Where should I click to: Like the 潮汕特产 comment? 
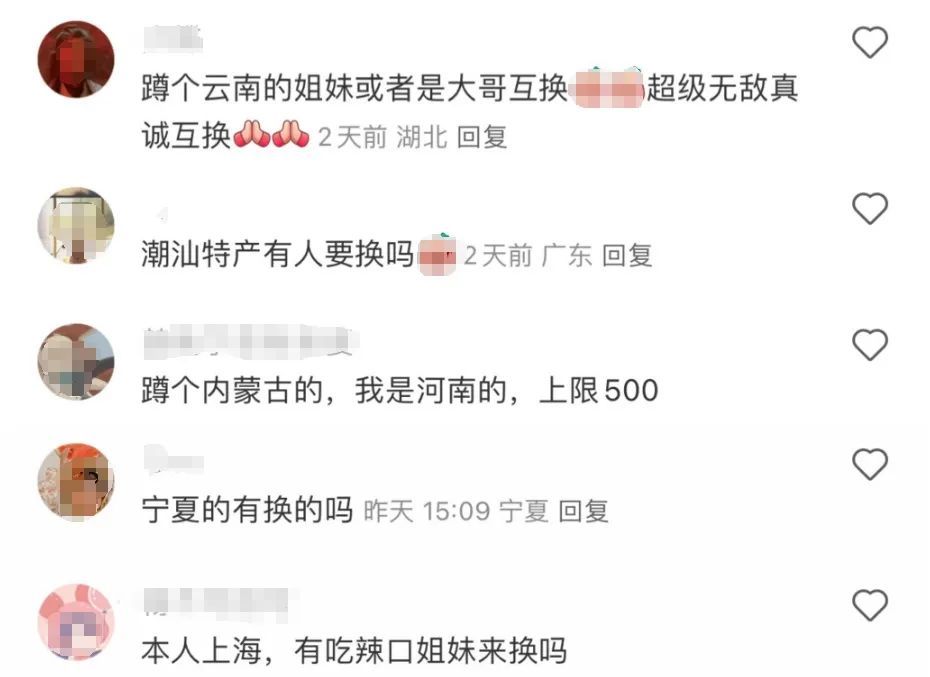point(870,209)
